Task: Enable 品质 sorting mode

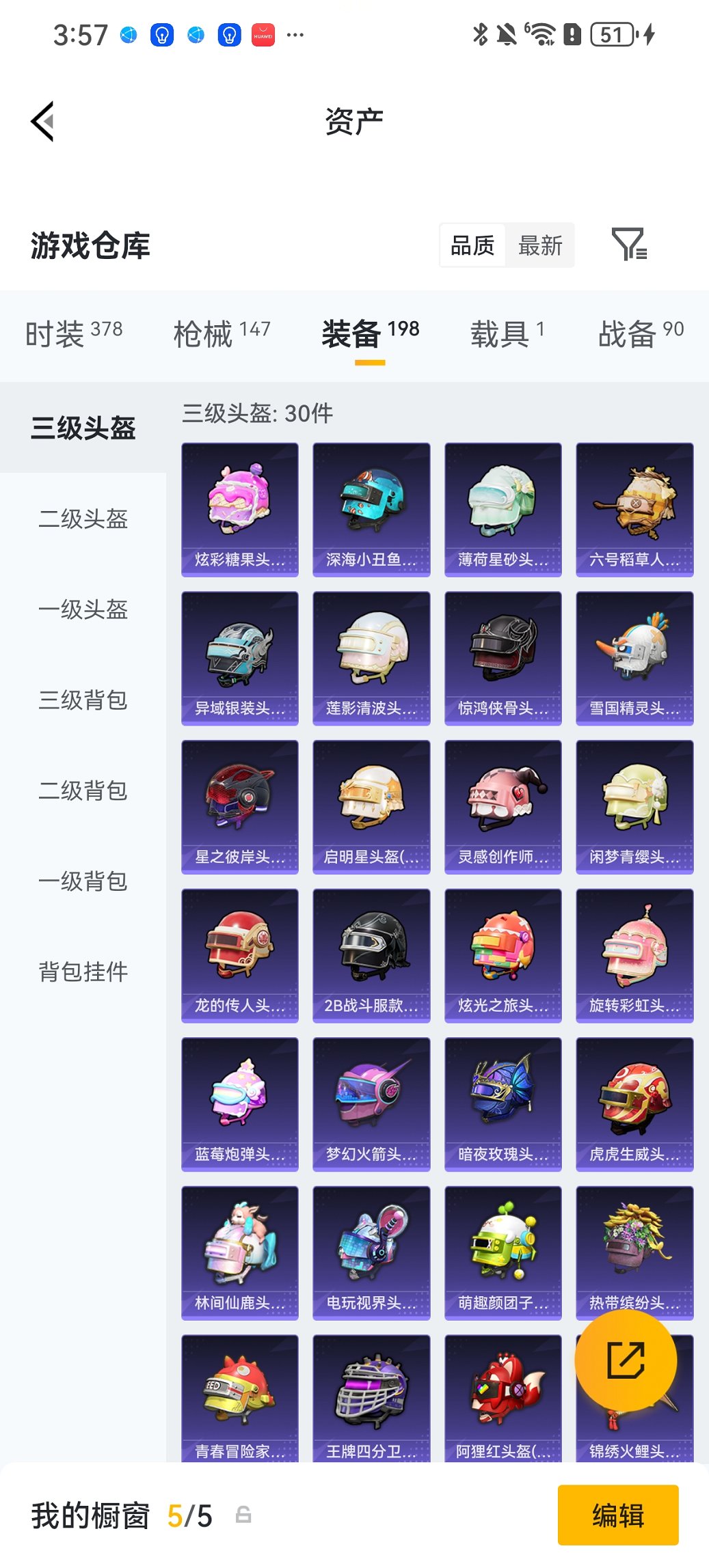Action: coord(472,245)
